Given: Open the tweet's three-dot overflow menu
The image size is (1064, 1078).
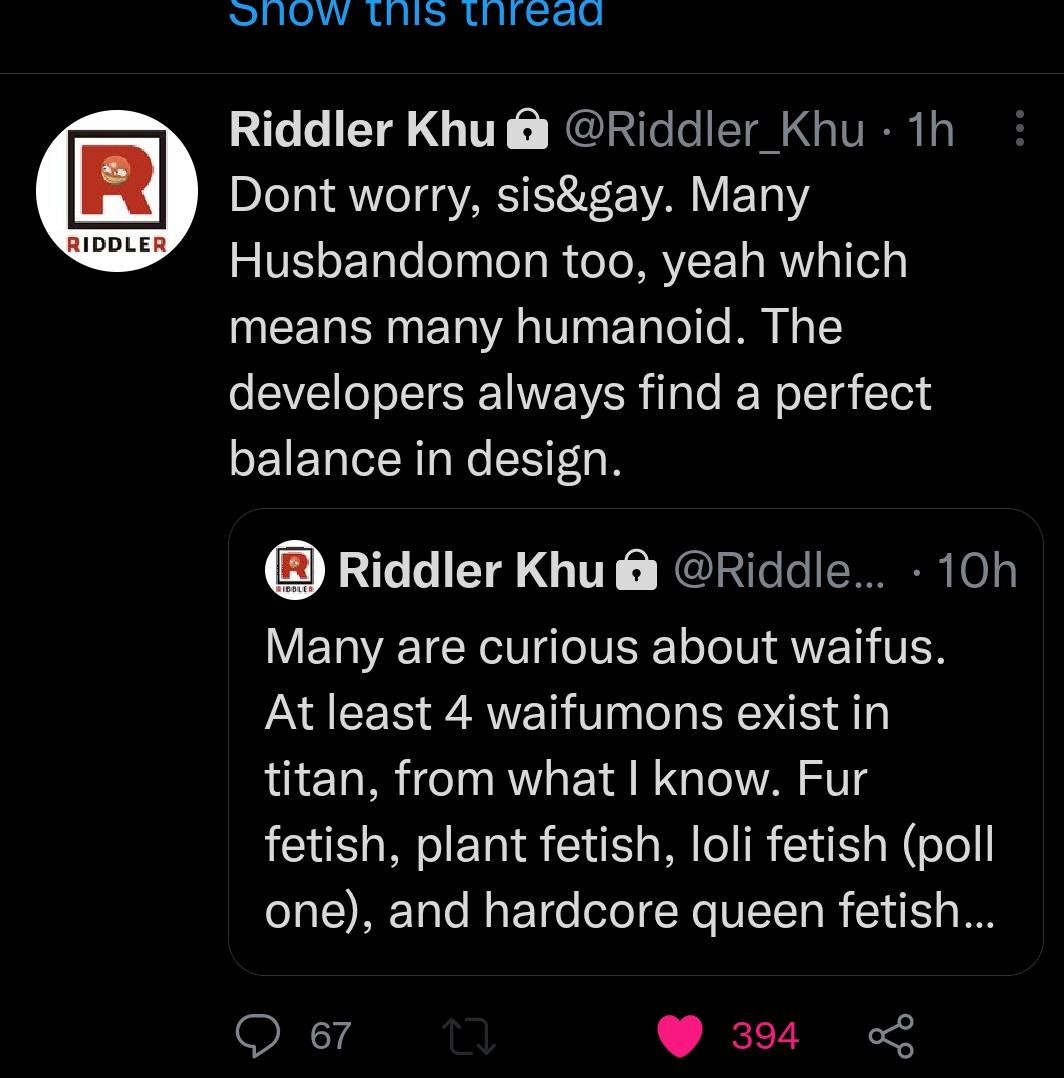Looking at the screenshot, I should point(1019,129).
